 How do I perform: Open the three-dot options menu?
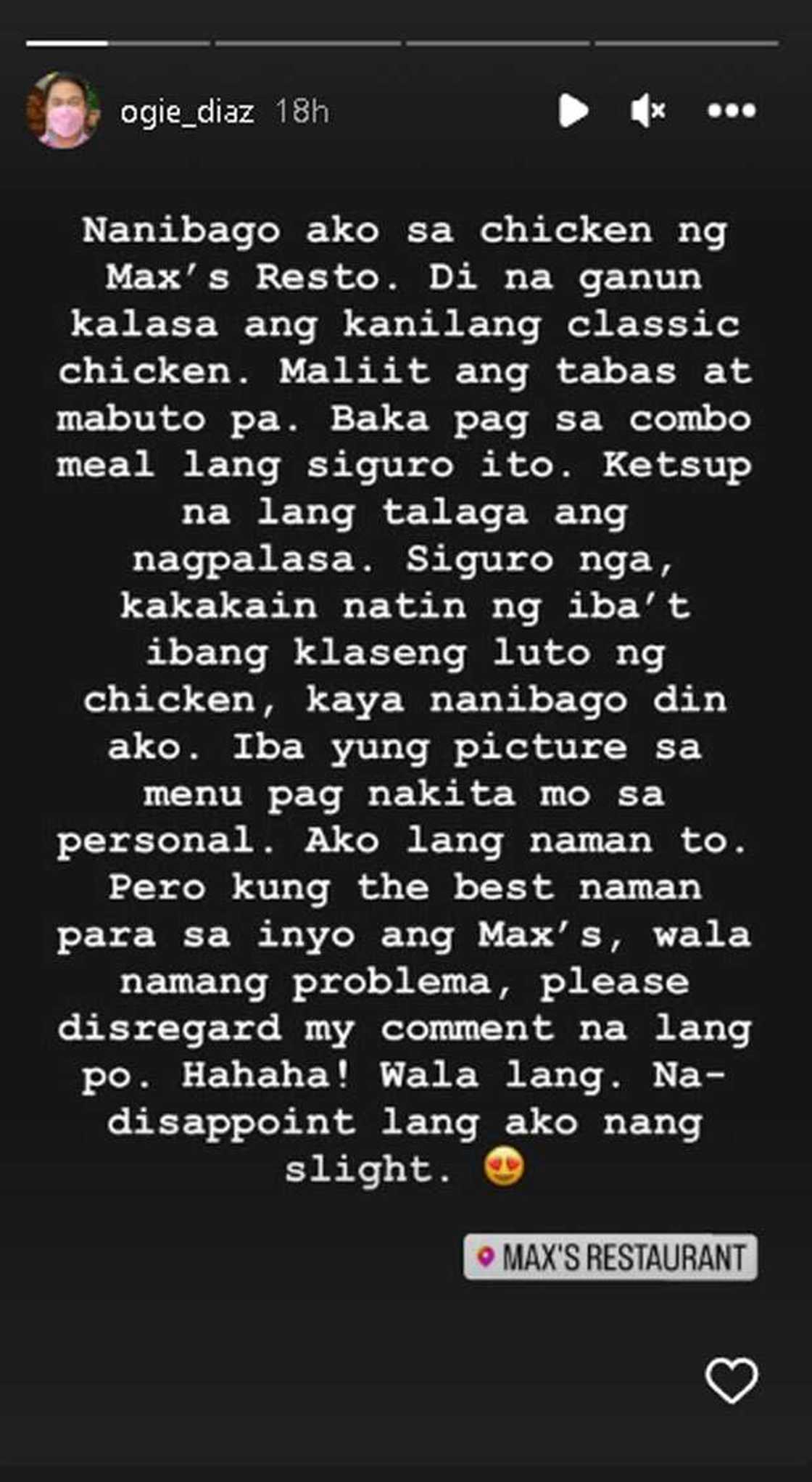coord(732,111)
